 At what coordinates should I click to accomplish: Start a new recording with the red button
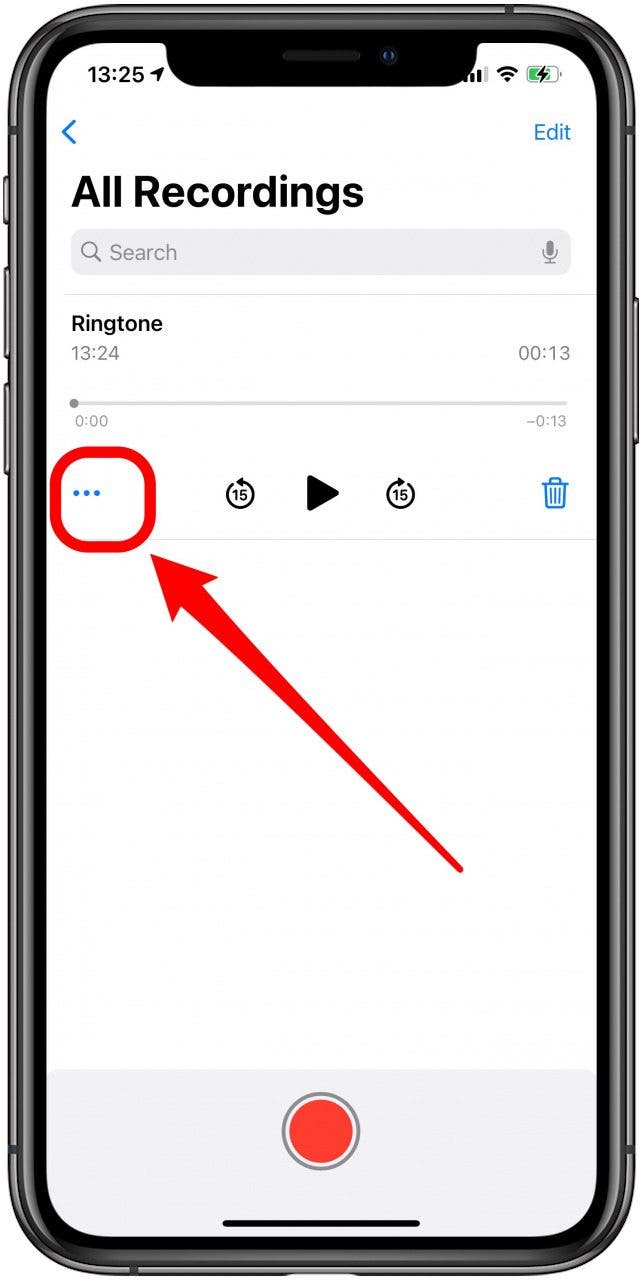point(320,1131)
